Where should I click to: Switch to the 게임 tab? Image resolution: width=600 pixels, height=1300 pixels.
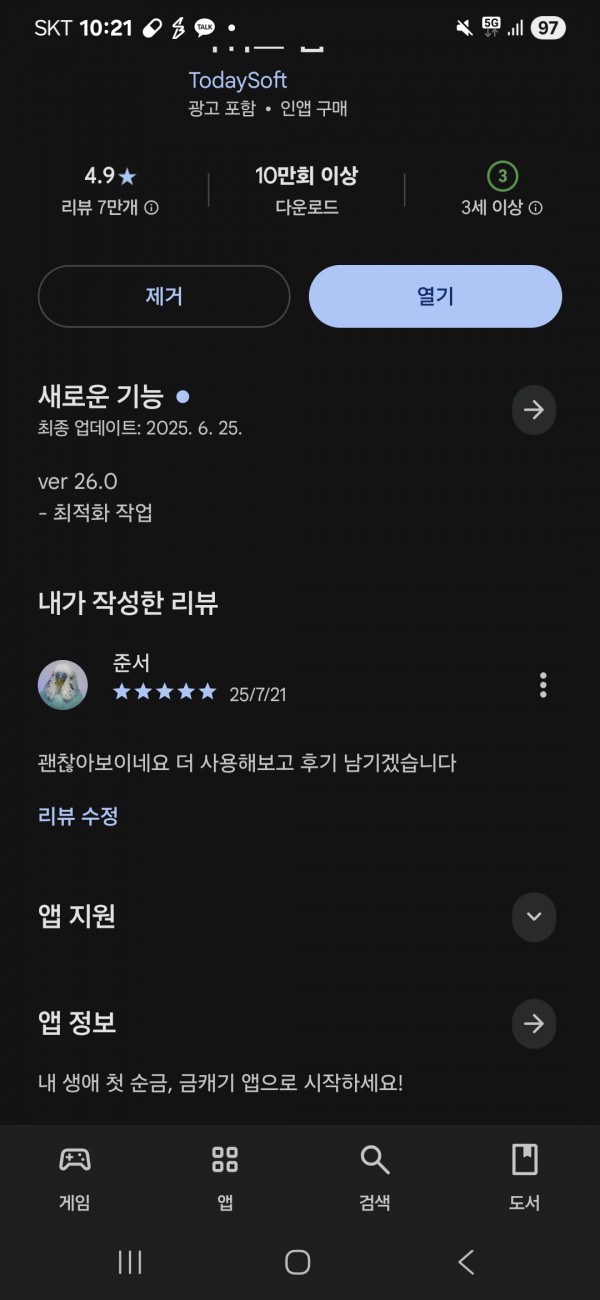point(75,1177)
